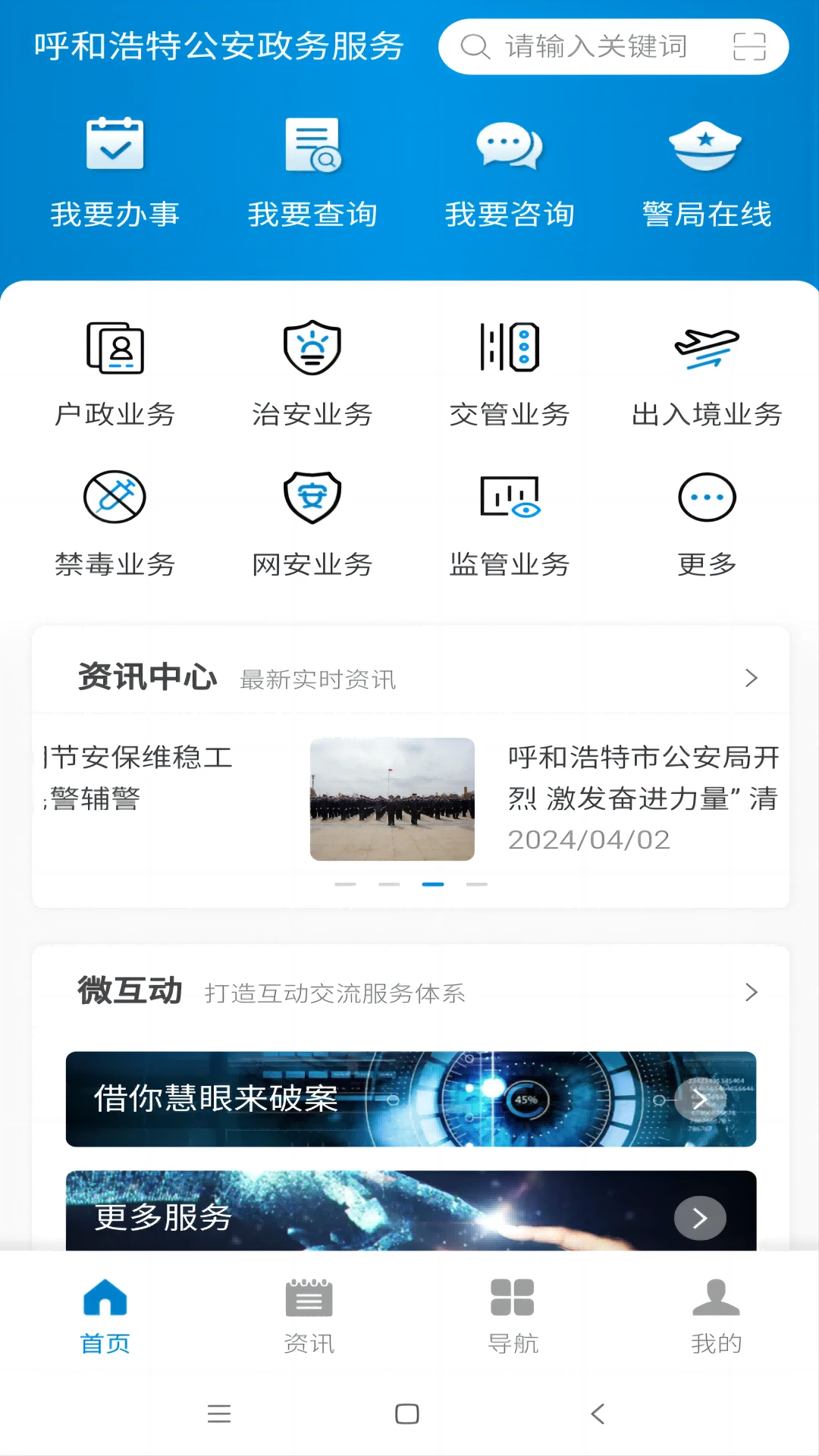Open the 借你慧眼来破案 banner arrow
Screen dimensions: 819x1456
pyautogui.click(x=699, y=1099)
